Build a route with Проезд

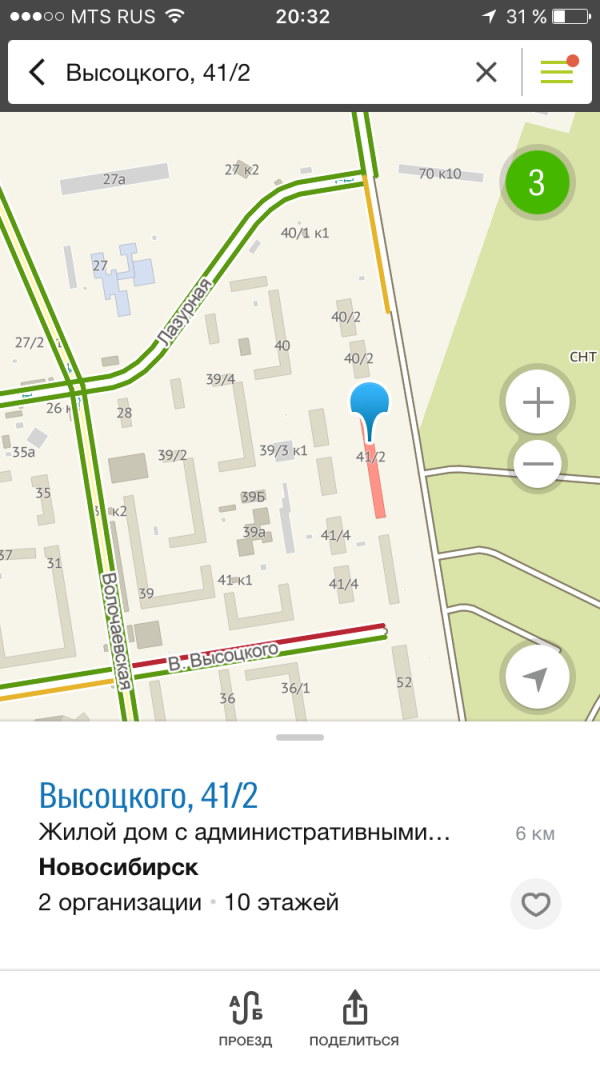[x=245, y=1019]
